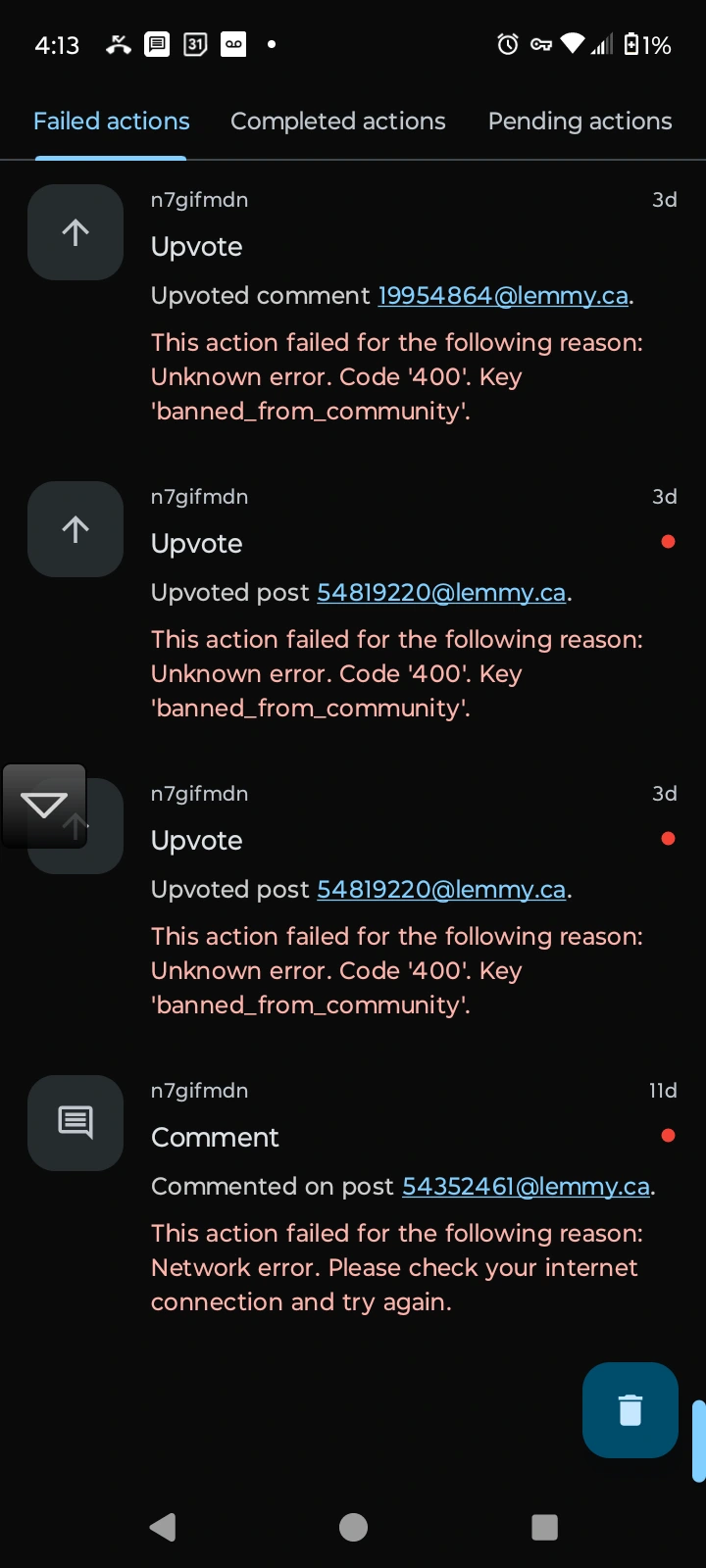Switch to the Pending actions tab

pyautogui.click(x=580, y=122)
